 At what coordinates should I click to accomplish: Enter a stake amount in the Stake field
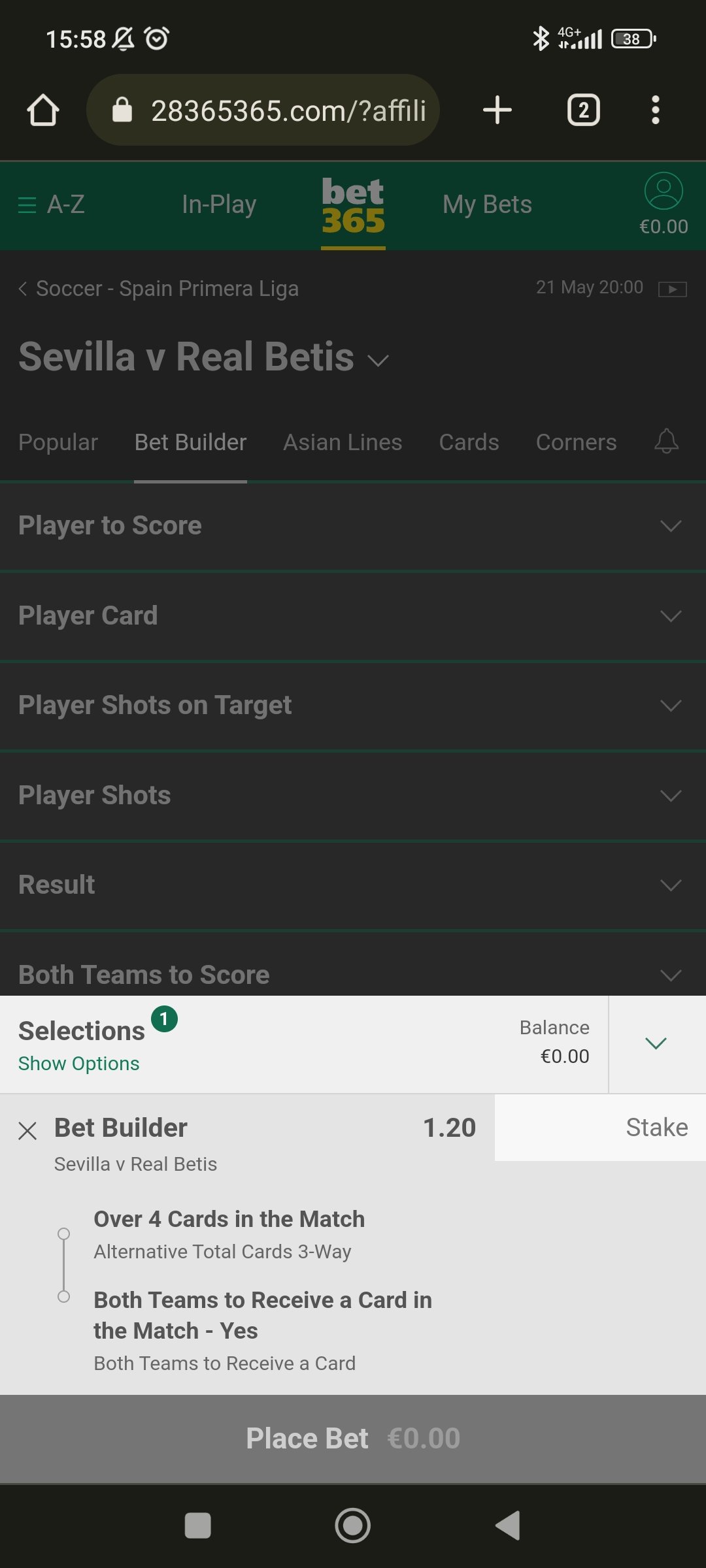pos(599,1128)
